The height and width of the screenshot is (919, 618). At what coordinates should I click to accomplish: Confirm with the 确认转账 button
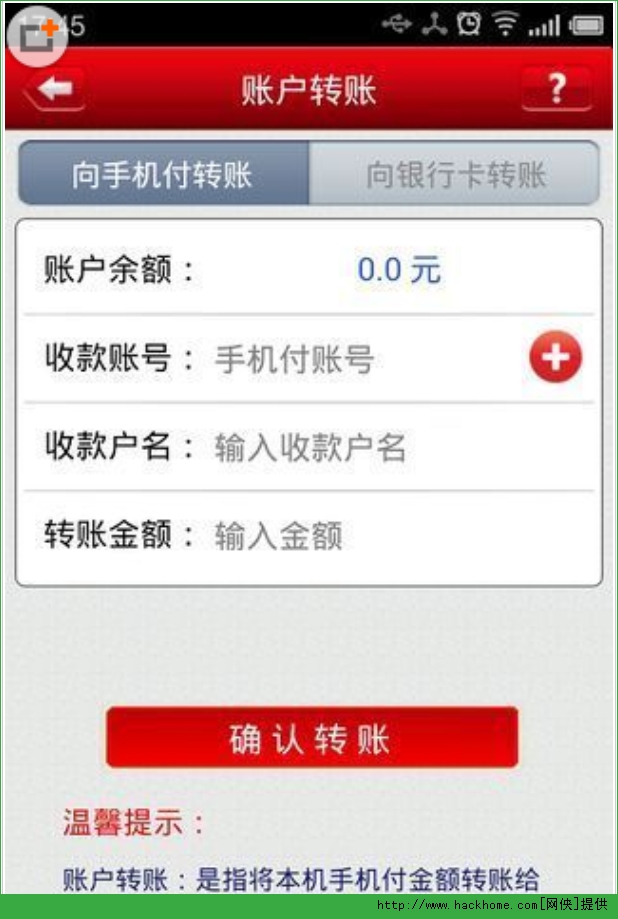click(x=311, y=738)
